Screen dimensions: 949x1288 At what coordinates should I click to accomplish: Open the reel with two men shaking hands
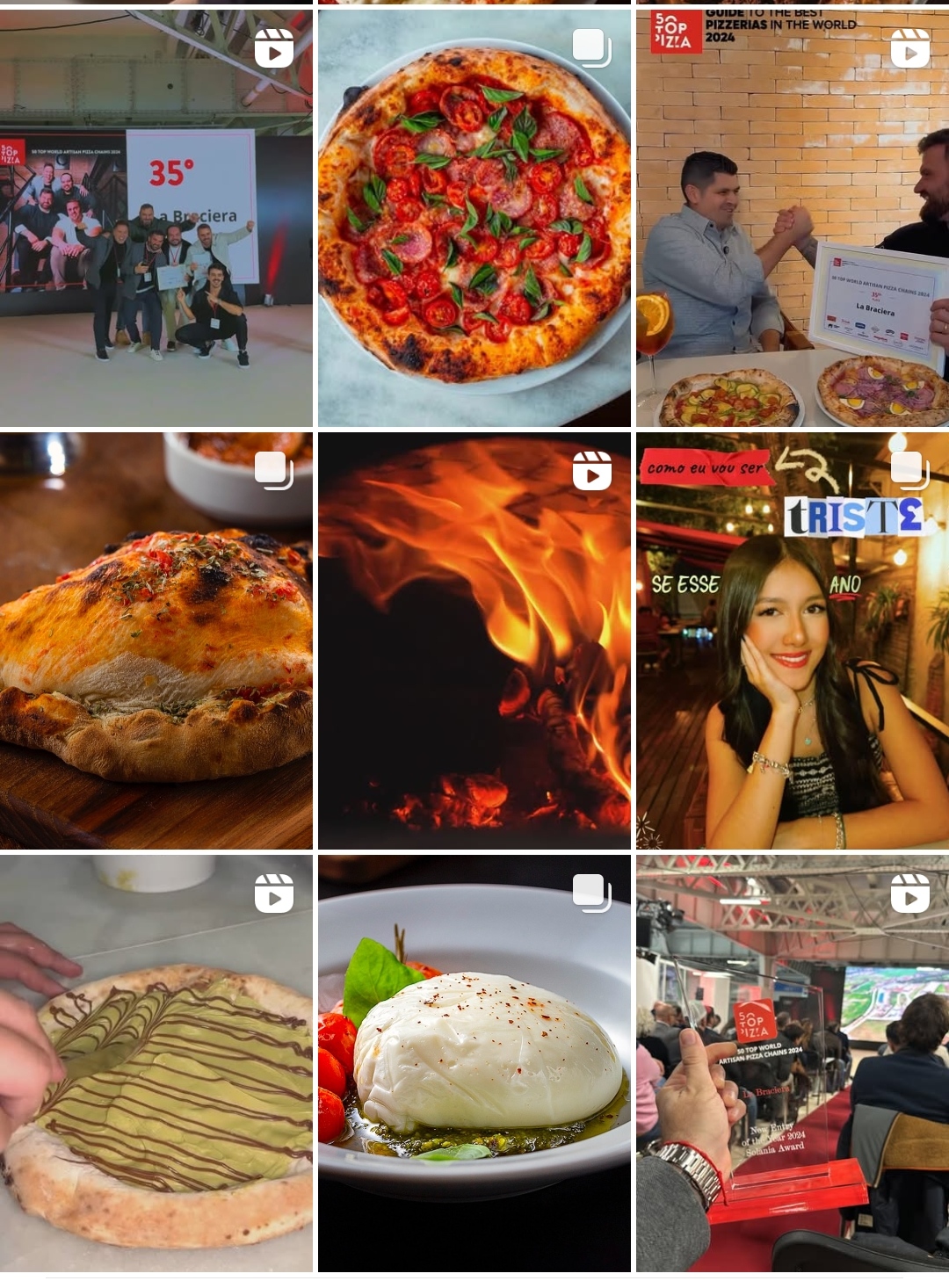[792, 218]
